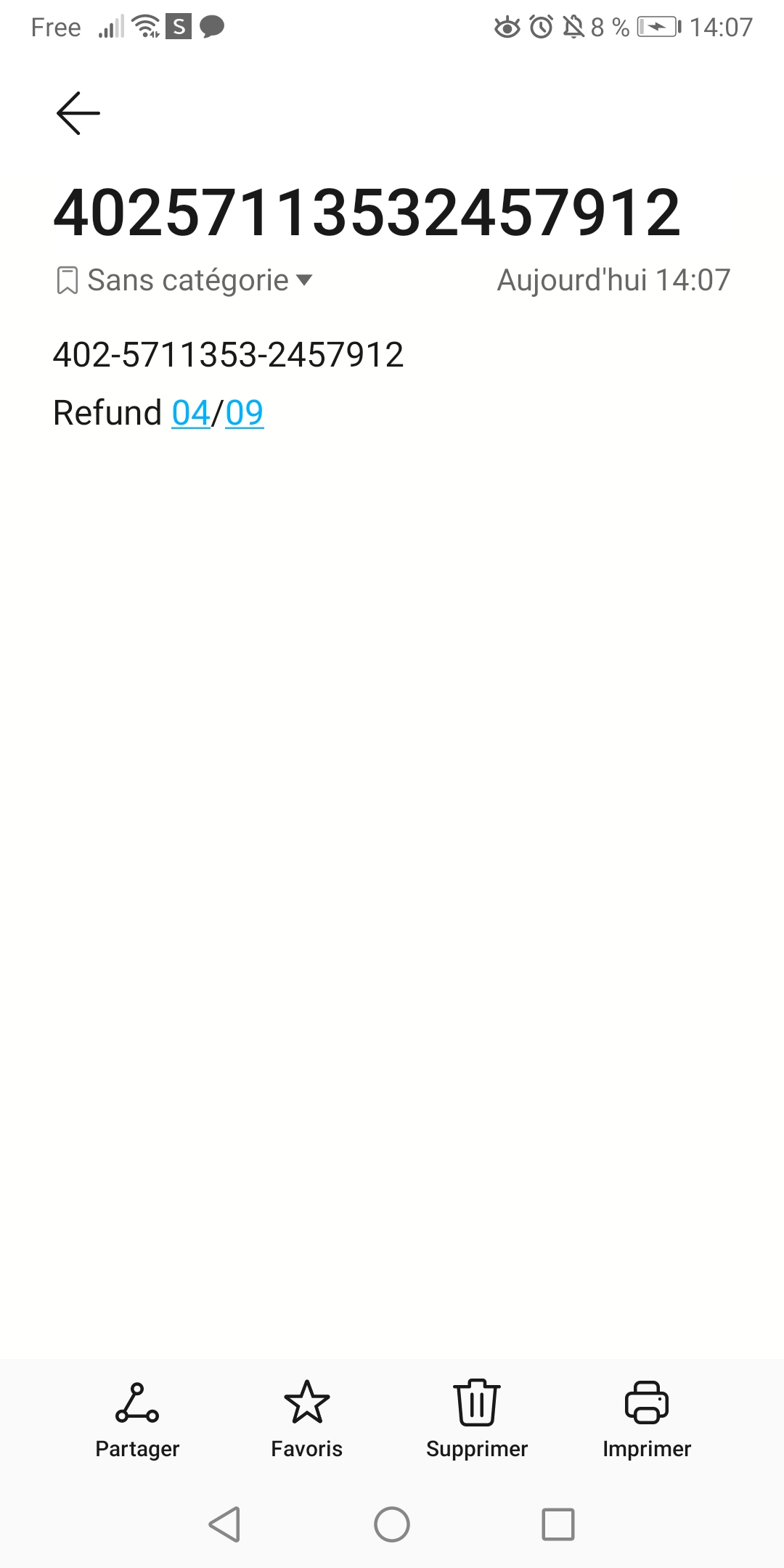Delete the note with Supprimer
This screenshot has width=784, height=1568.
[x=477, y=1419]
